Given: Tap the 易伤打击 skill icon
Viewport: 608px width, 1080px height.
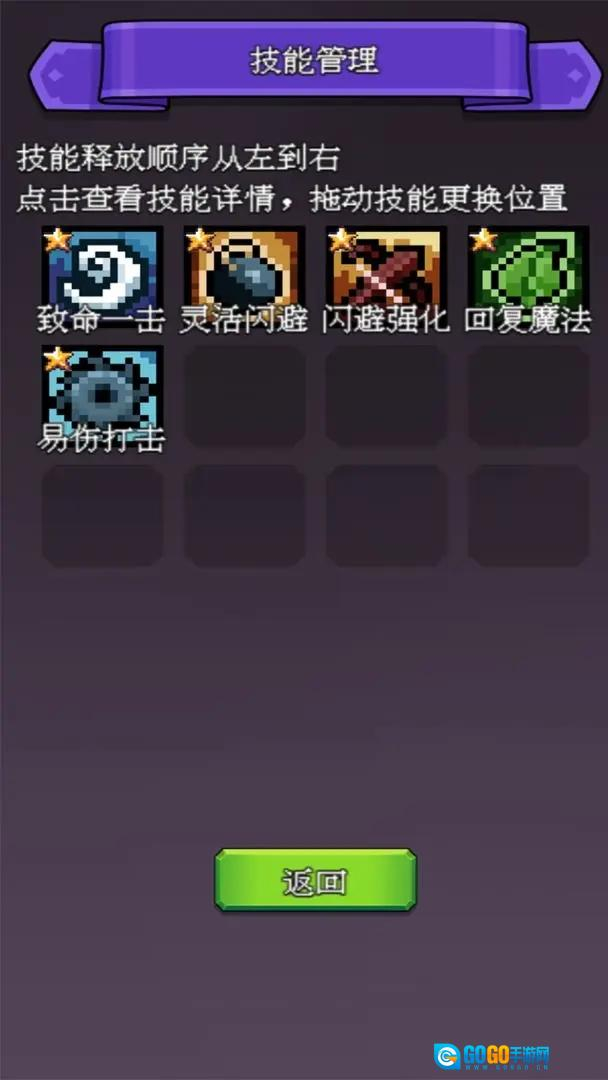Looking at the screenshot, I should [102, 388].
